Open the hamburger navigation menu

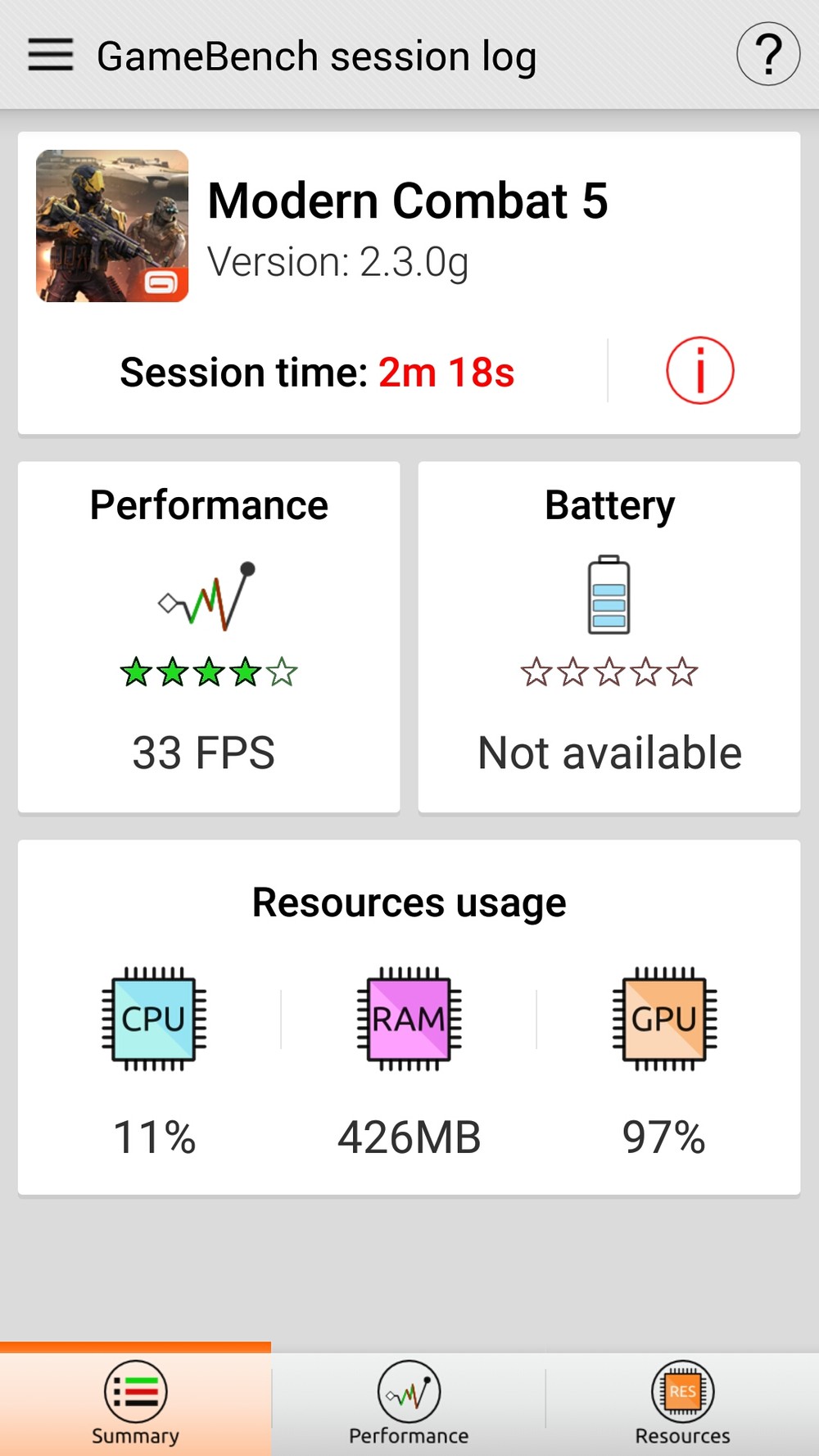click(51, 55)
